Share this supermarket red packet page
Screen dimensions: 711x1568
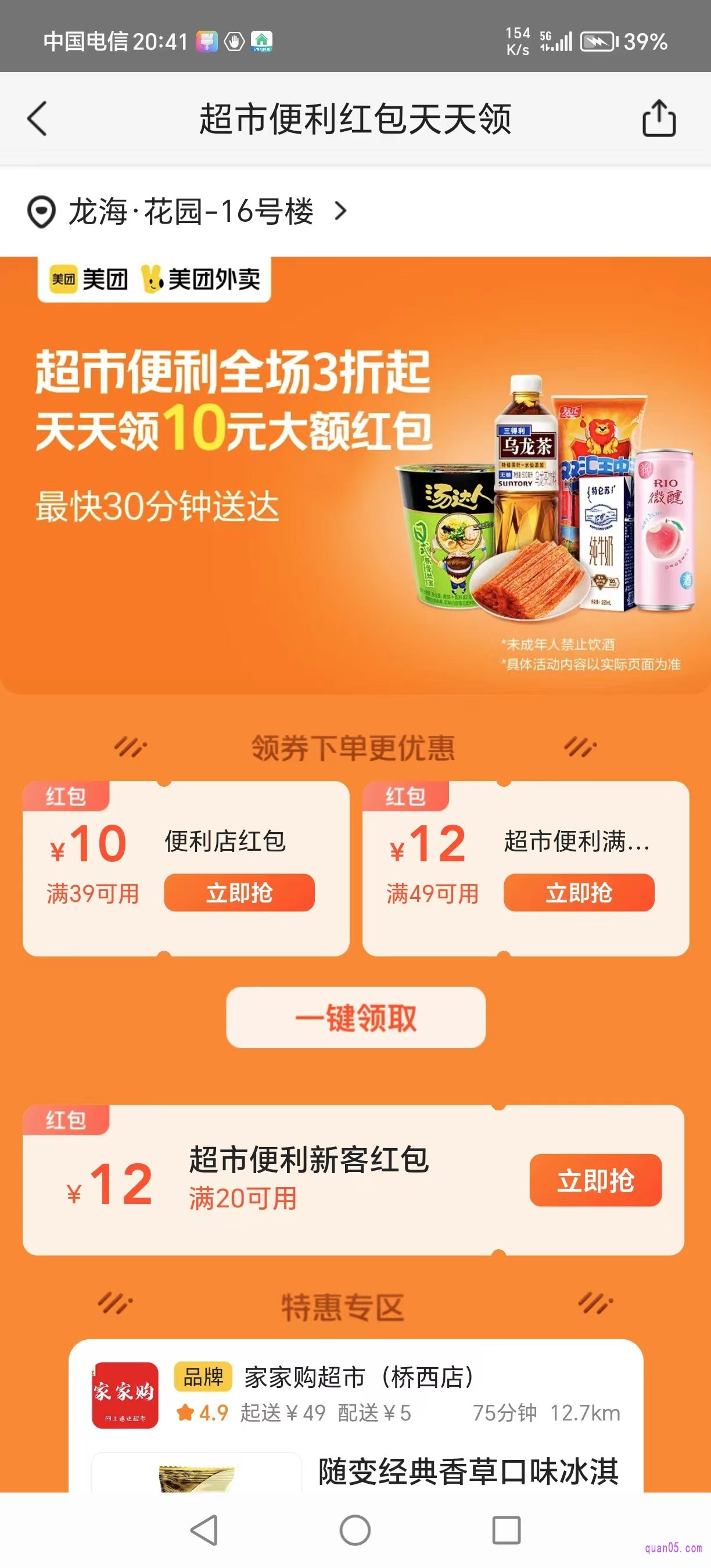[x=659, y=118]
